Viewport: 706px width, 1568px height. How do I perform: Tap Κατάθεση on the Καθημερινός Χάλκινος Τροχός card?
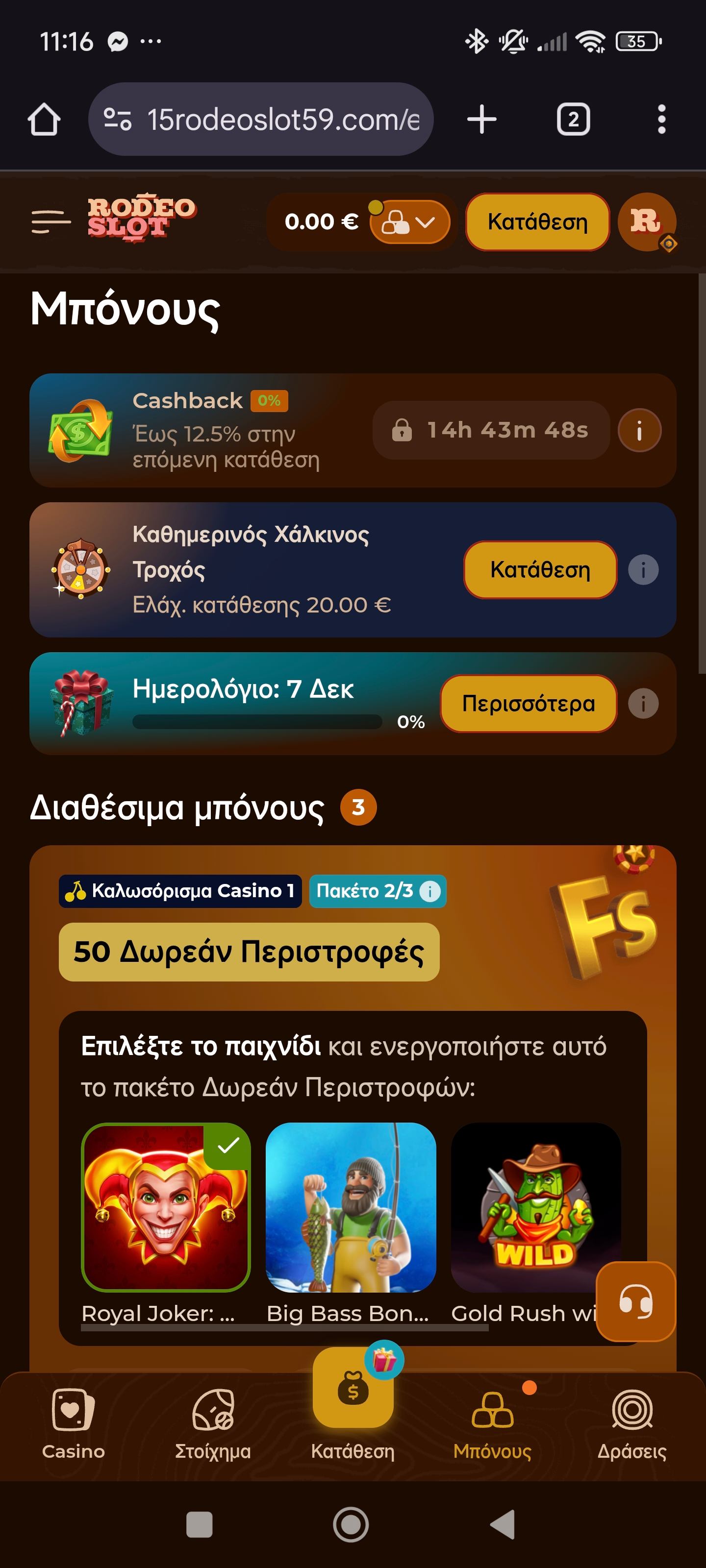tap(540, 570)
